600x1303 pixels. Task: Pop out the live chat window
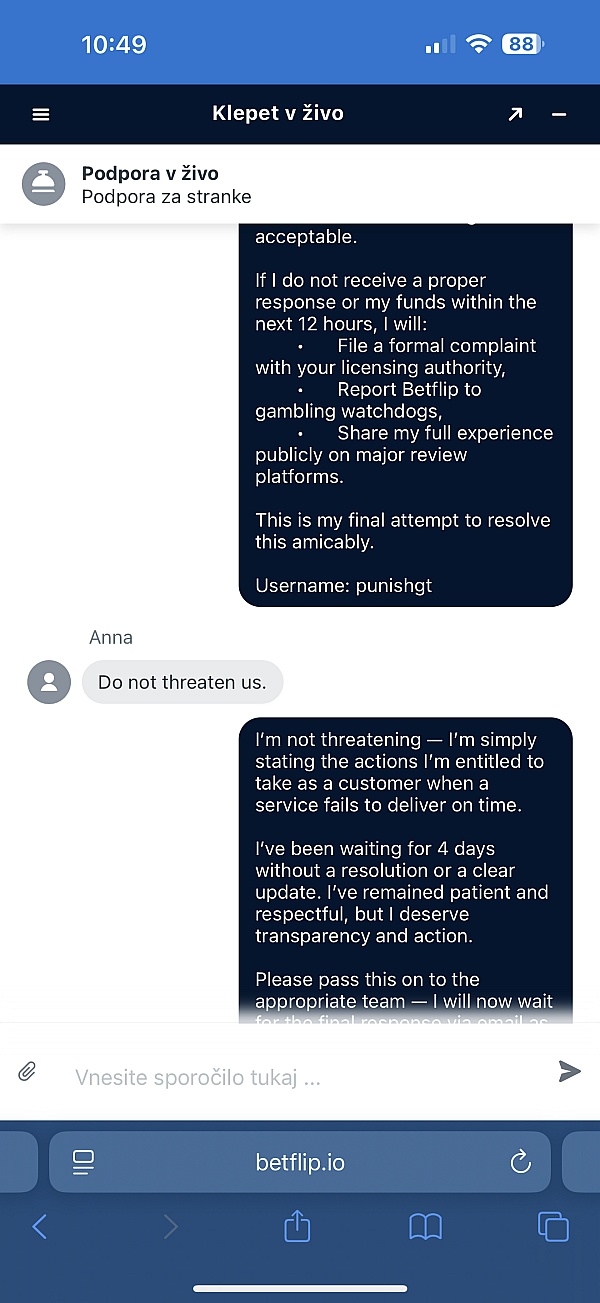[x=515, y=114]
